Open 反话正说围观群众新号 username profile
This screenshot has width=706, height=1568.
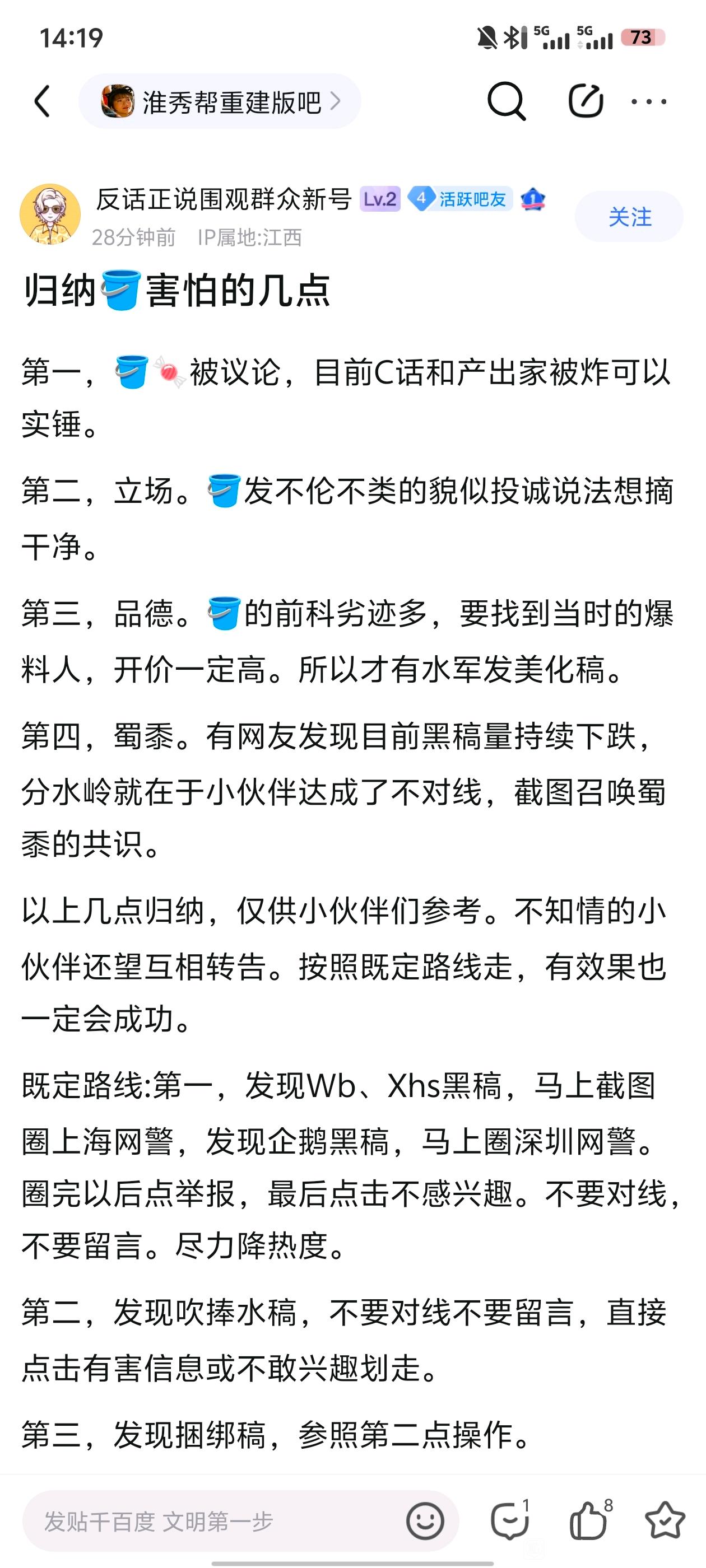point(224,199)
